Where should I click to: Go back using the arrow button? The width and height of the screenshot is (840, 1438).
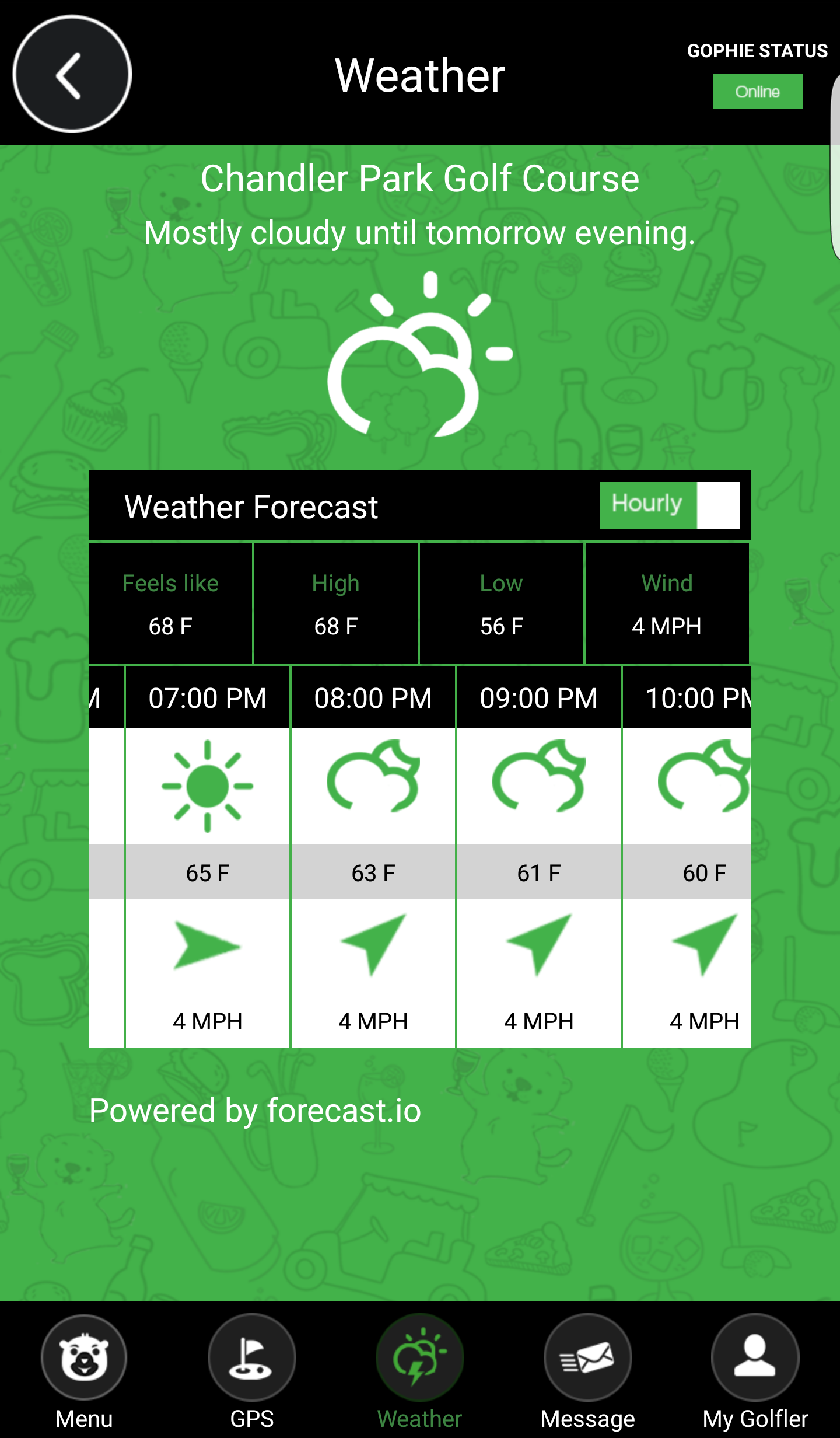pos(72,74)
